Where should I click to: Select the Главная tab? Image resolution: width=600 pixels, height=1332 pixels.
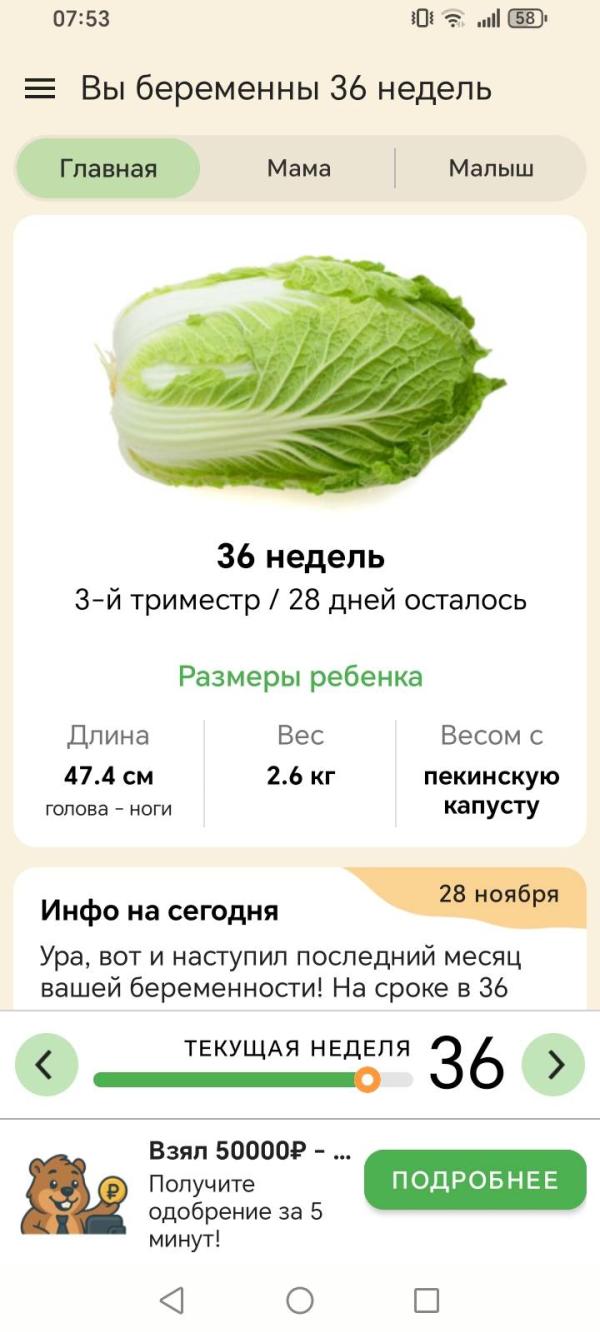[108, 168]
